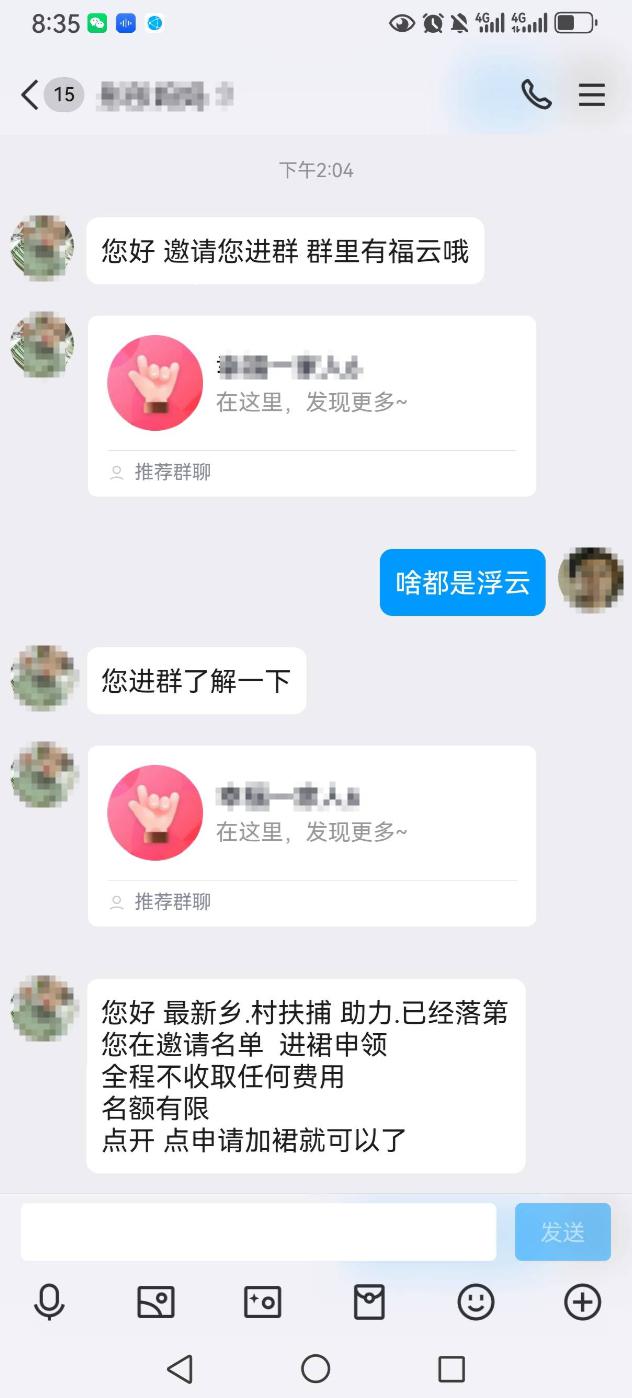Open the camera capture icon
This screenshot has height=1398, width=632.
(263, 1302)
